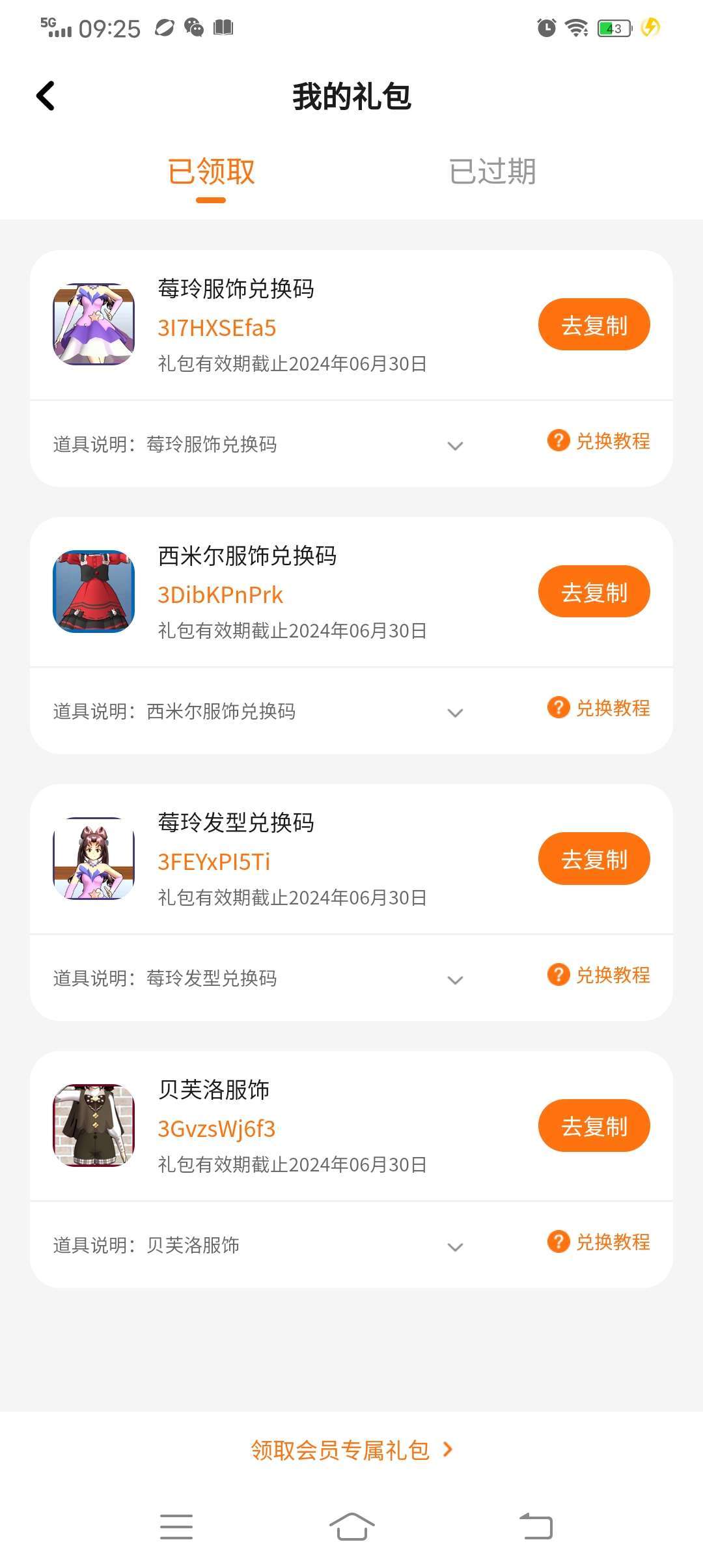Switch to the 已过期 tab

[492, 172]
